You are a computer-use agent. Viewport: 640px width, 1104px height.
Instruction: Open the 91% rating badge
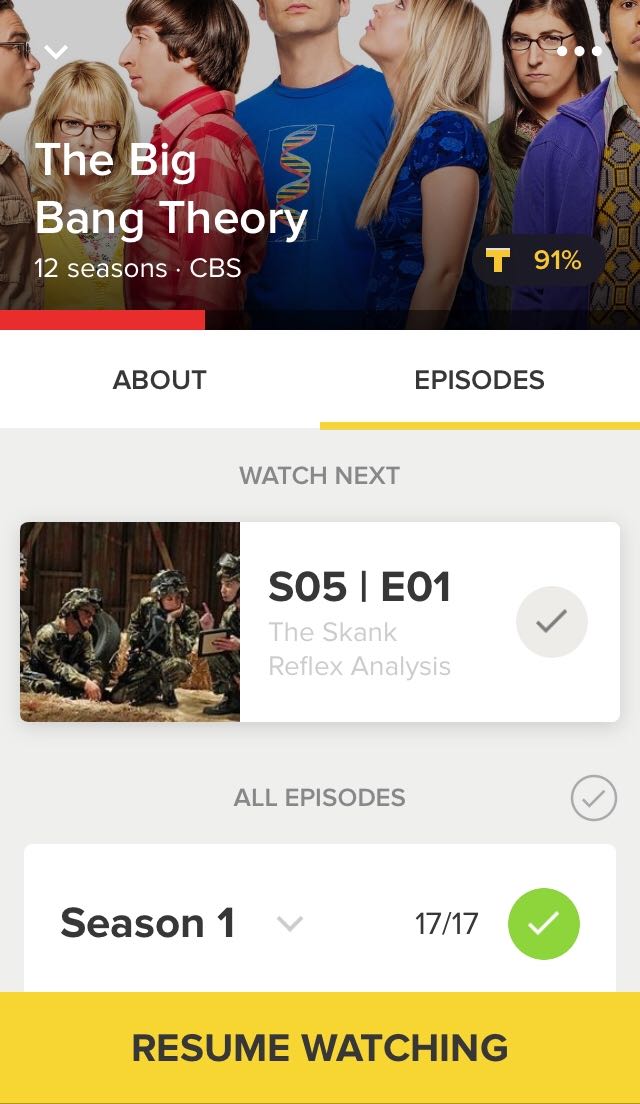click(538, 261)
